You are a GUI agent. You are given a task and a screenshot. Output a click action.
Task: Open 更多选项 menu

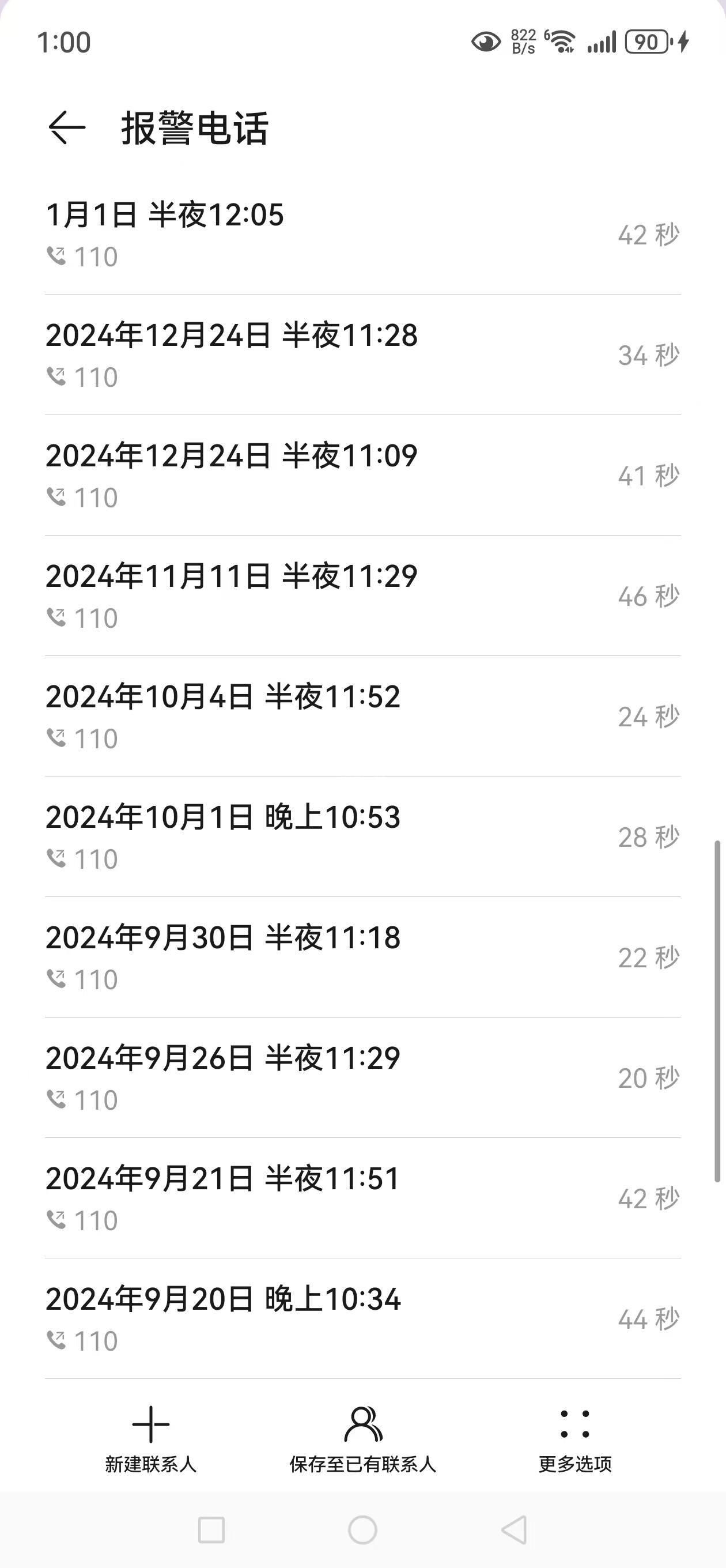(x=575, y=1439)
